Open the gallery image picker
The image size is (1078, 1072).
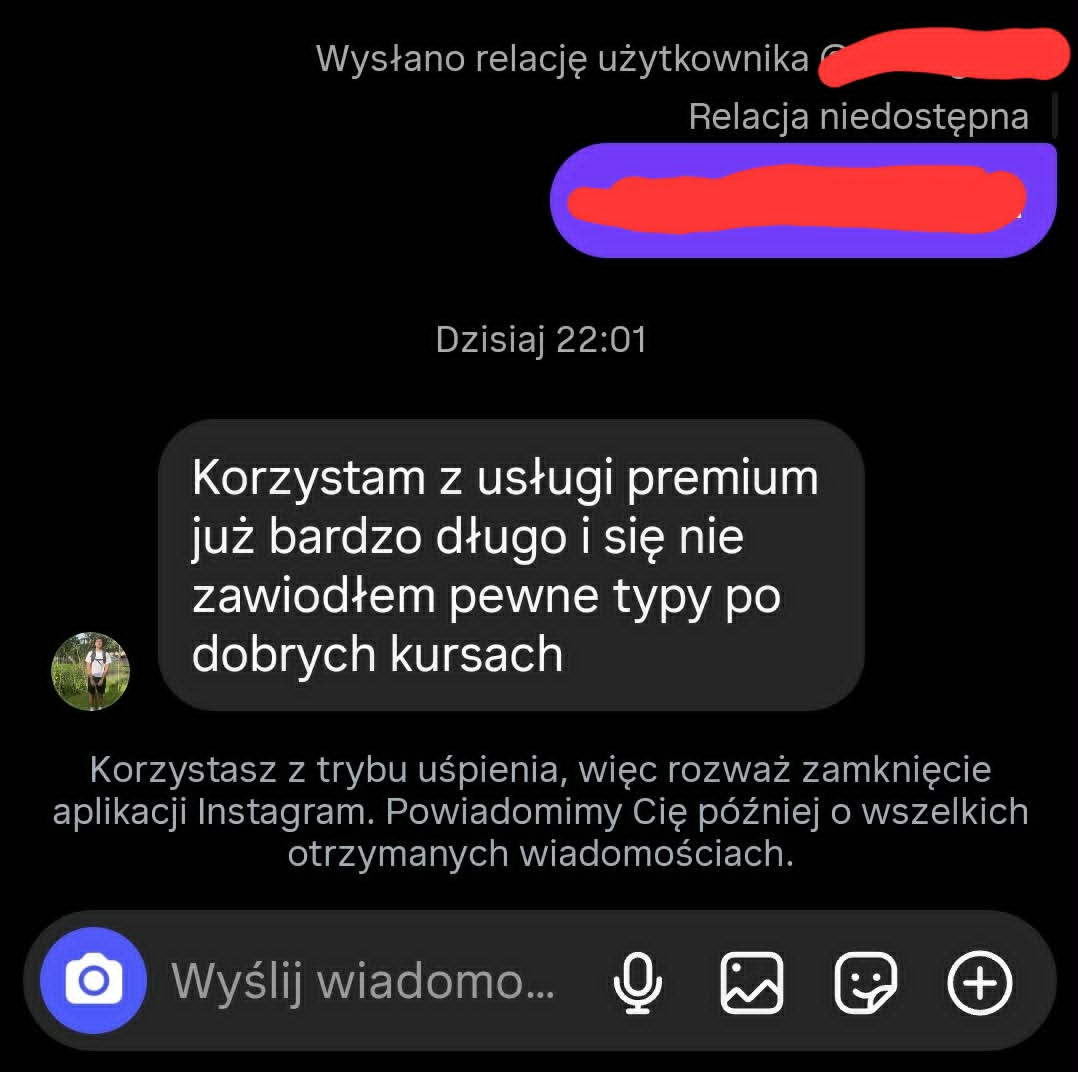(x=752, y=982)
